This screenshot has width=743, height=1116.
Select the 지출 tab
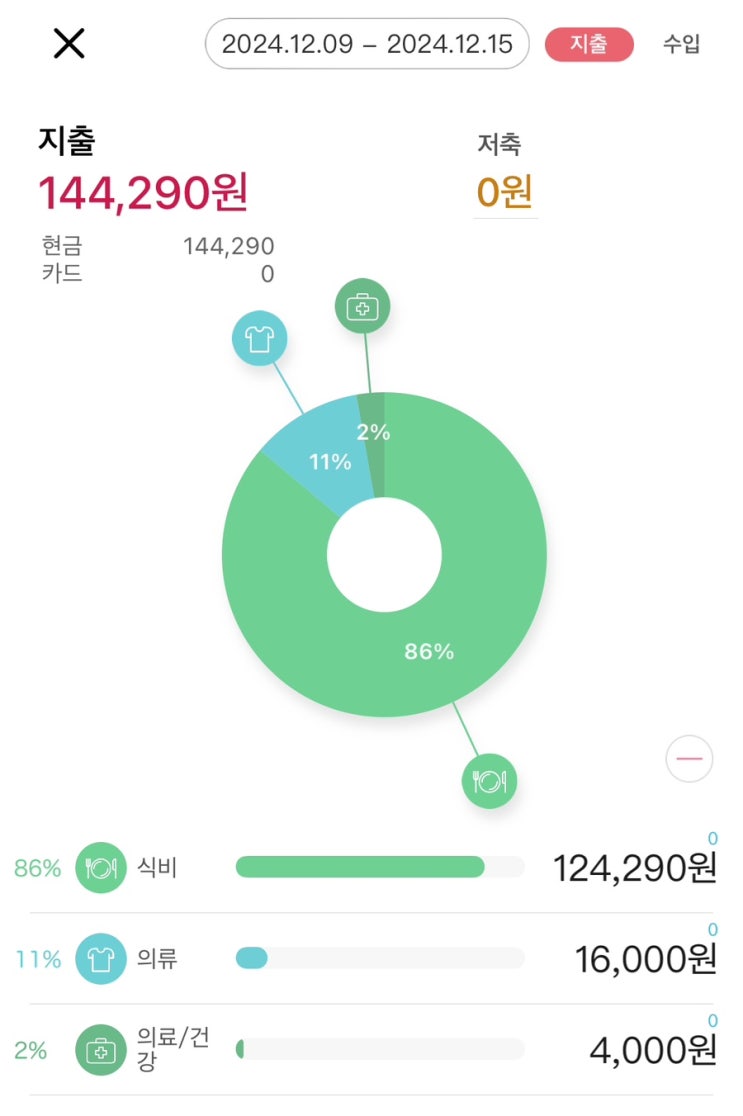[589, 44]
